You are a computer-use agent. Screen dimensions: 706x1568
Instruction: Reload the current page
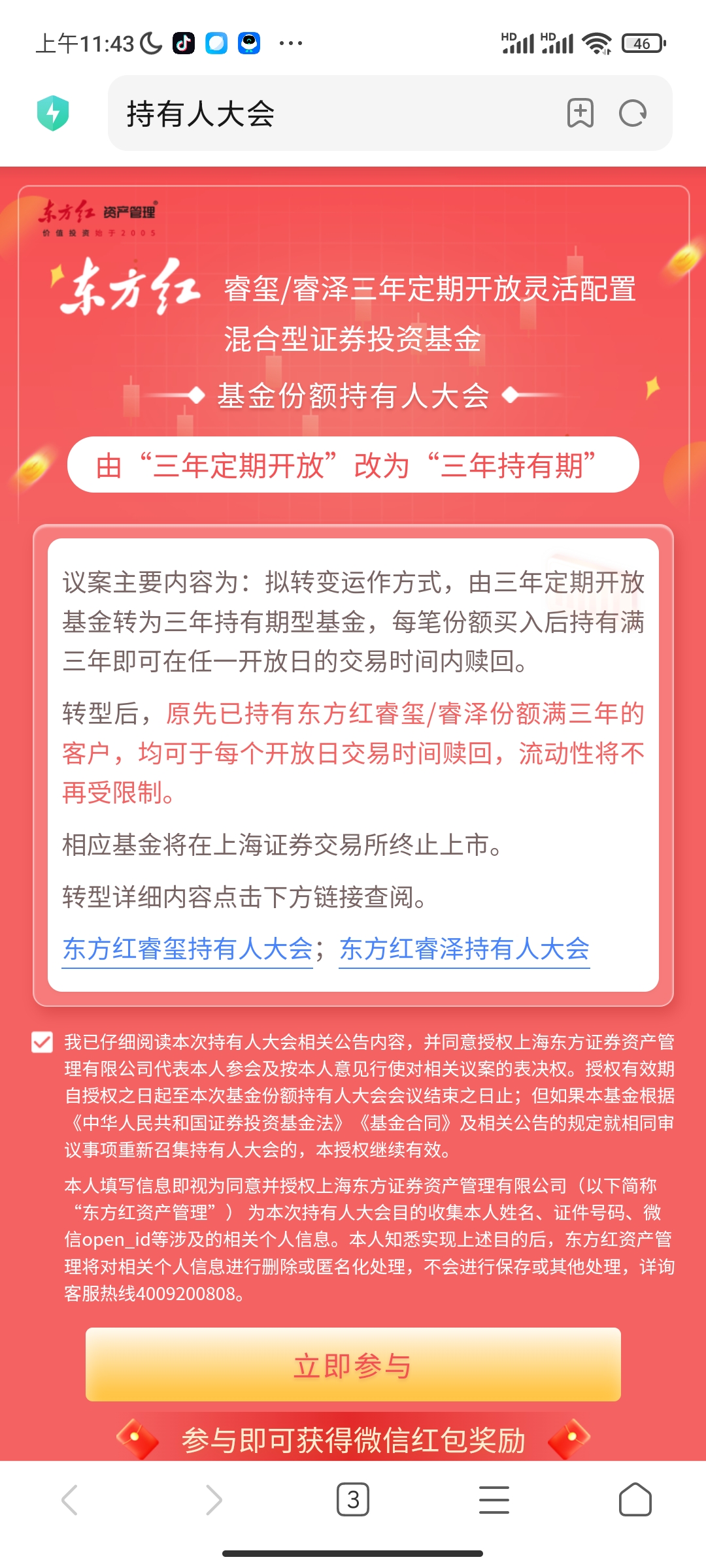coord(632,113)
